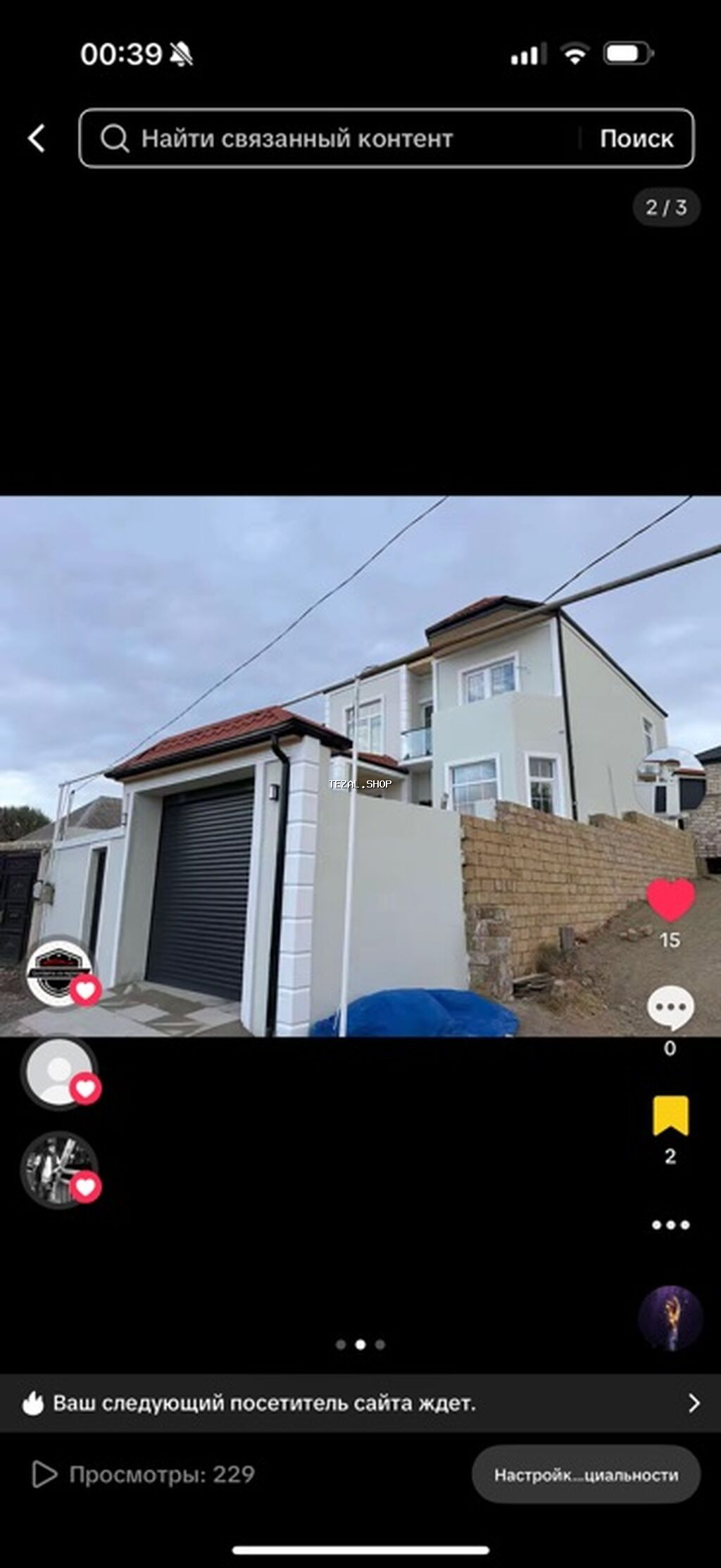Open the liker's profile with the black-and-white photo

59,1170
